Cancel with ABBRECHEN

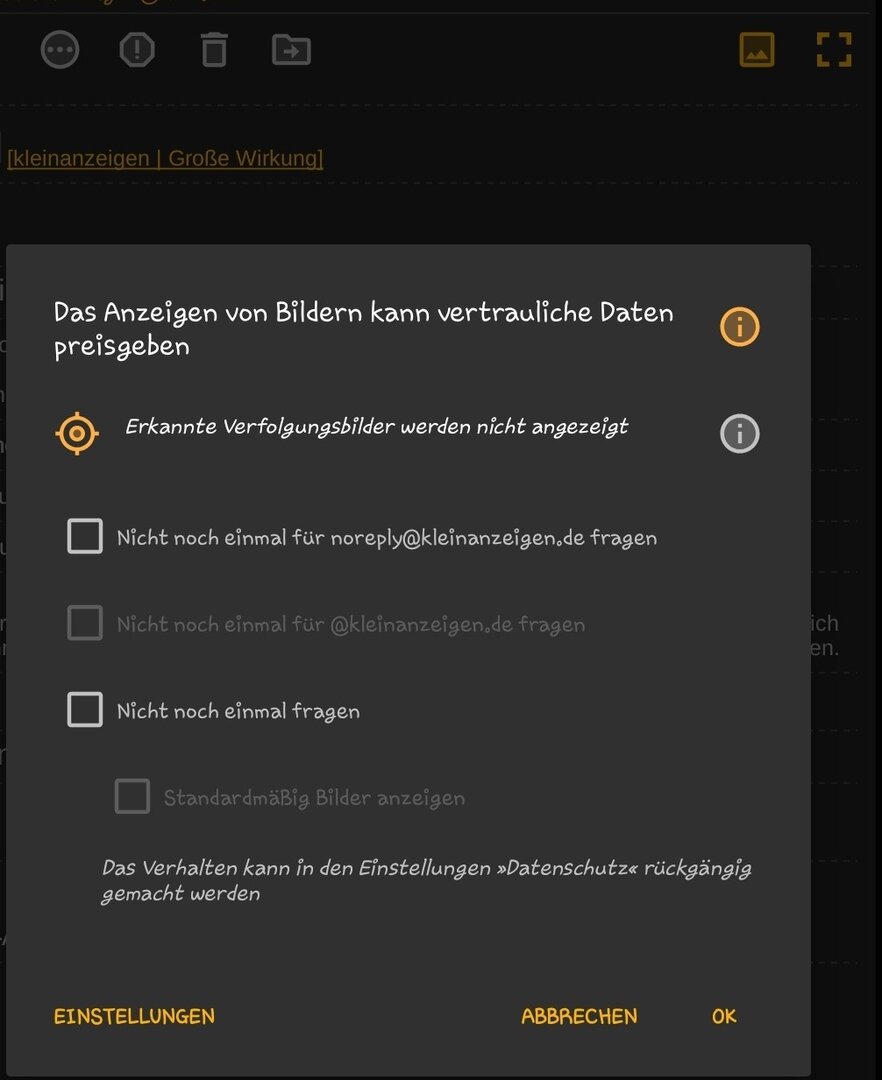pos(579,1016)
